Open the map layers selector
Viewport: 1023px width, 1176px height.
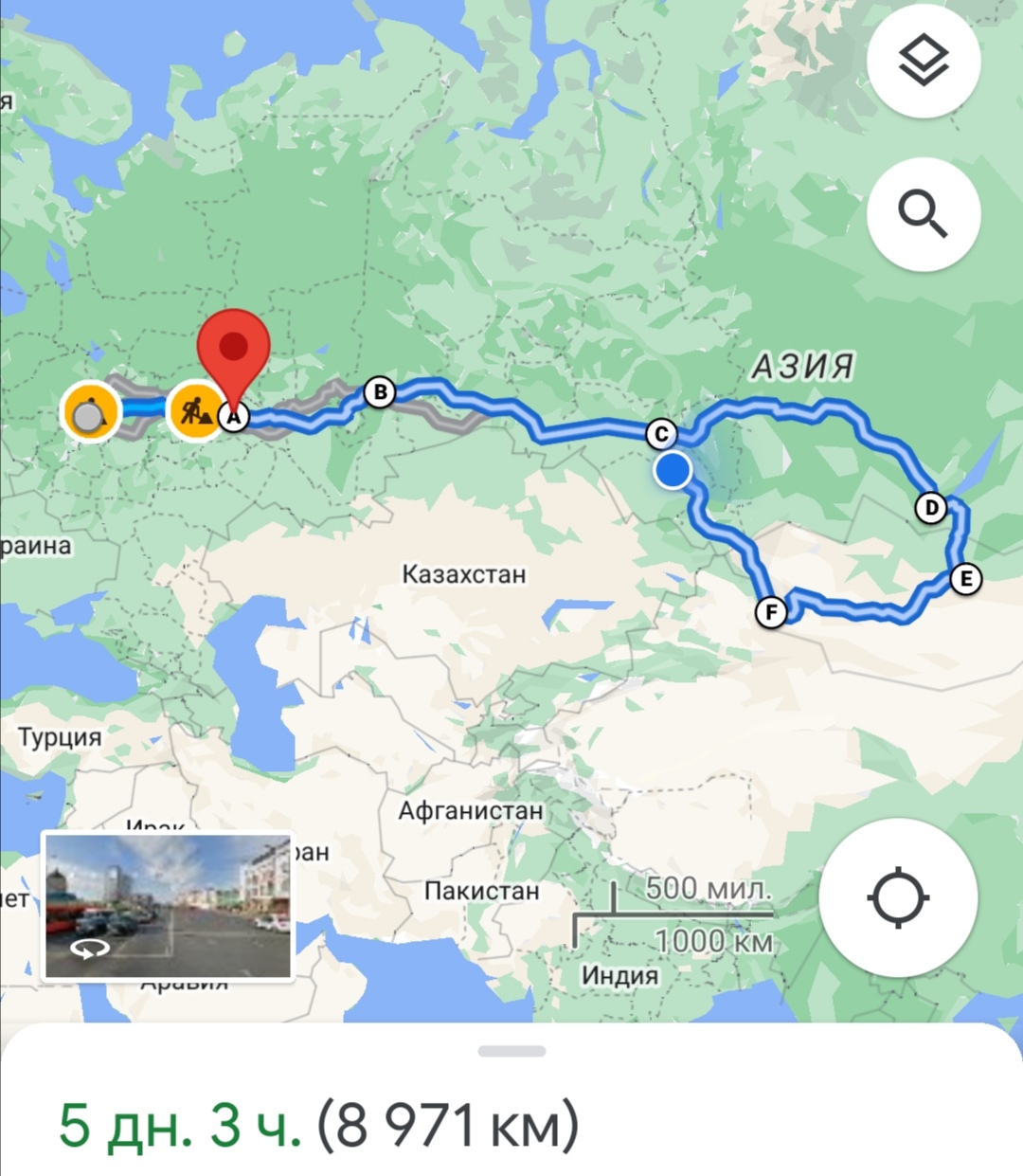[x=923, y=61]
